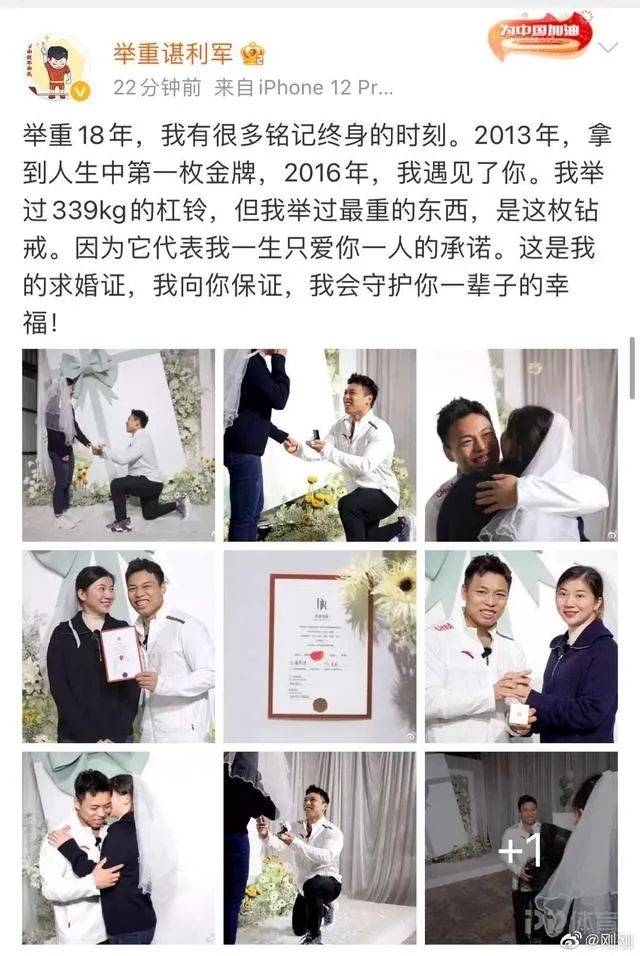Open the framed proposal certificate photo
Screen dimensions: 640x956
pos(319,646)
